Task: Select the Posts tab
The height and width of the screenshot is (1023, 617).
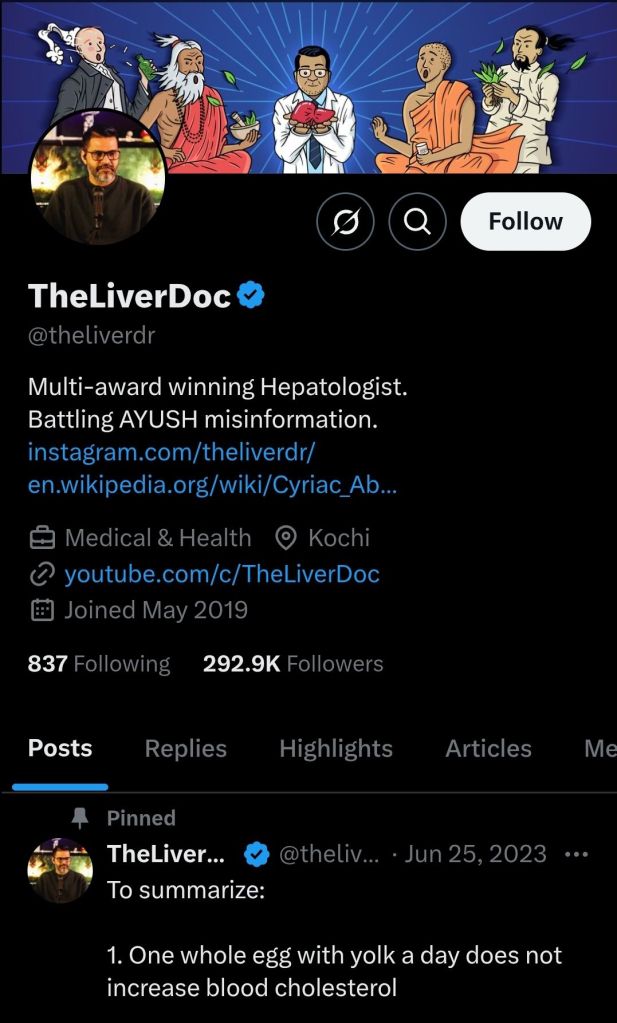Action: 60,748
